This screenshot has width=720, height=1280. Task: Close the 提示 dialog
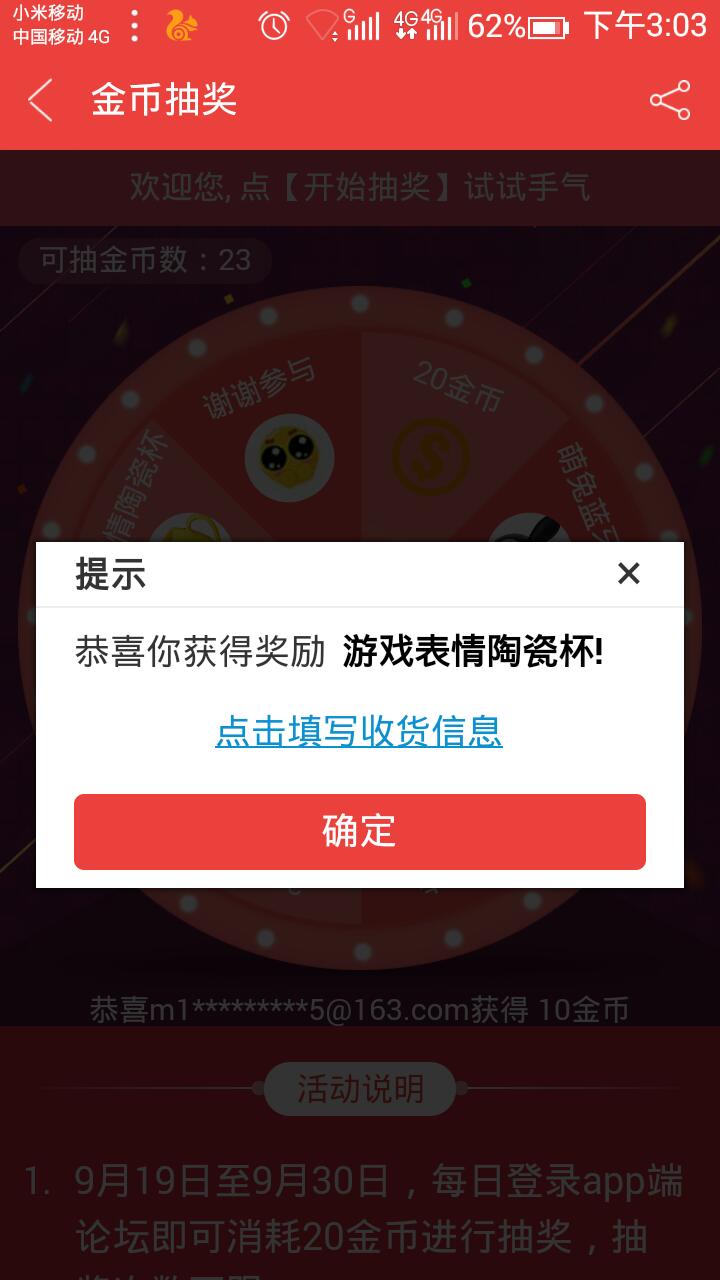click(x=628, y=573)
